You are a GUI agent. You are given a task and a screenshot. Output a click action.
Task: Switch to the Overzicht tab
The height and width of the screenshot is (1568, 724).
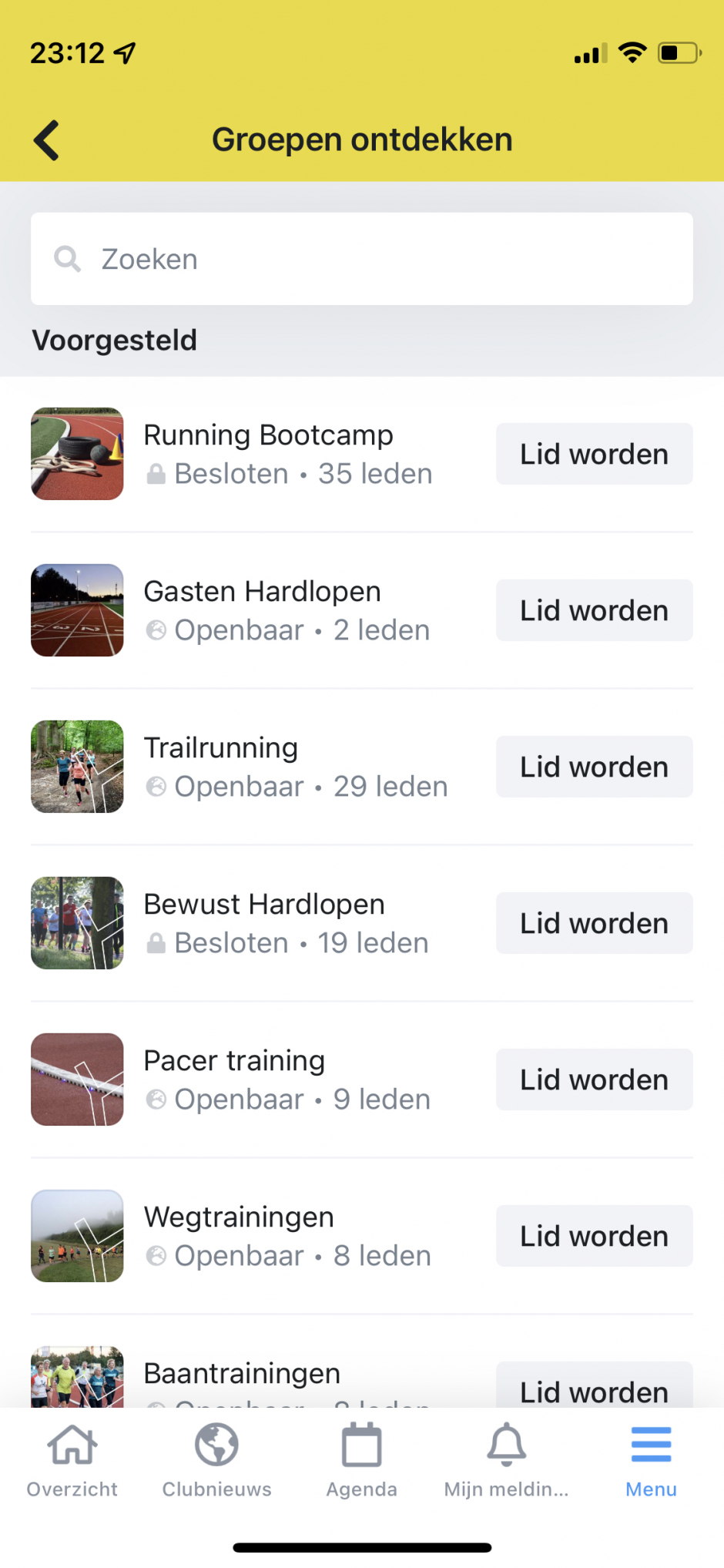[72, 1460]
